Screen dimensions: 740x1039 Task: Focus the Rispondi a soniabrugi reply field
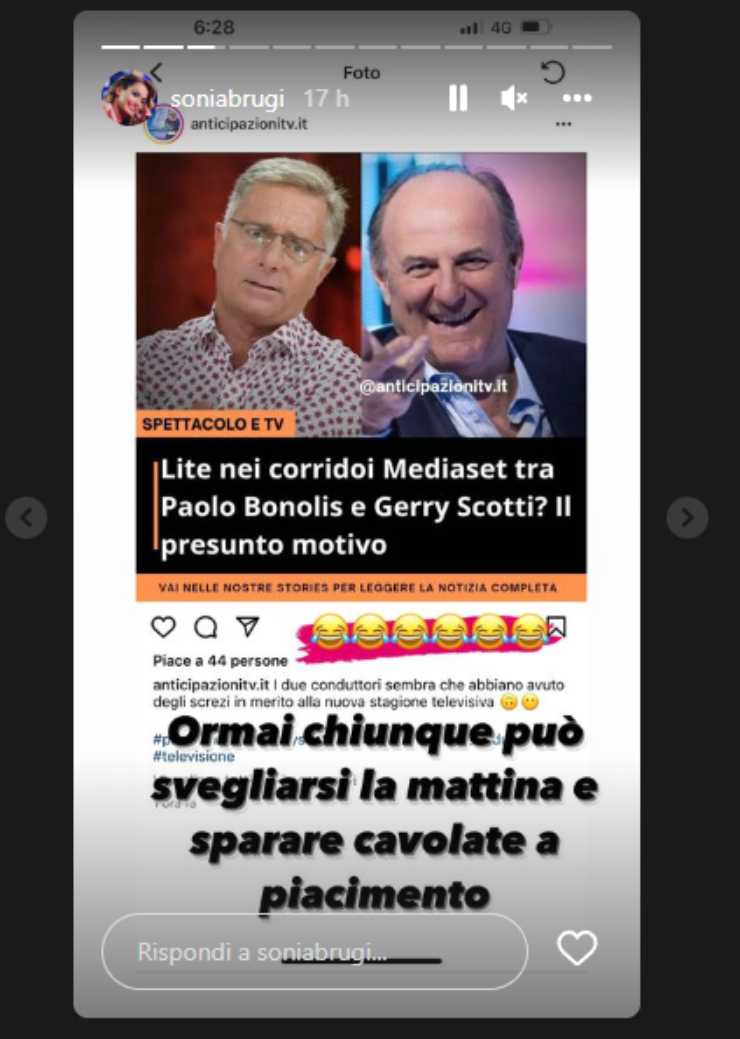click(314, 951)
